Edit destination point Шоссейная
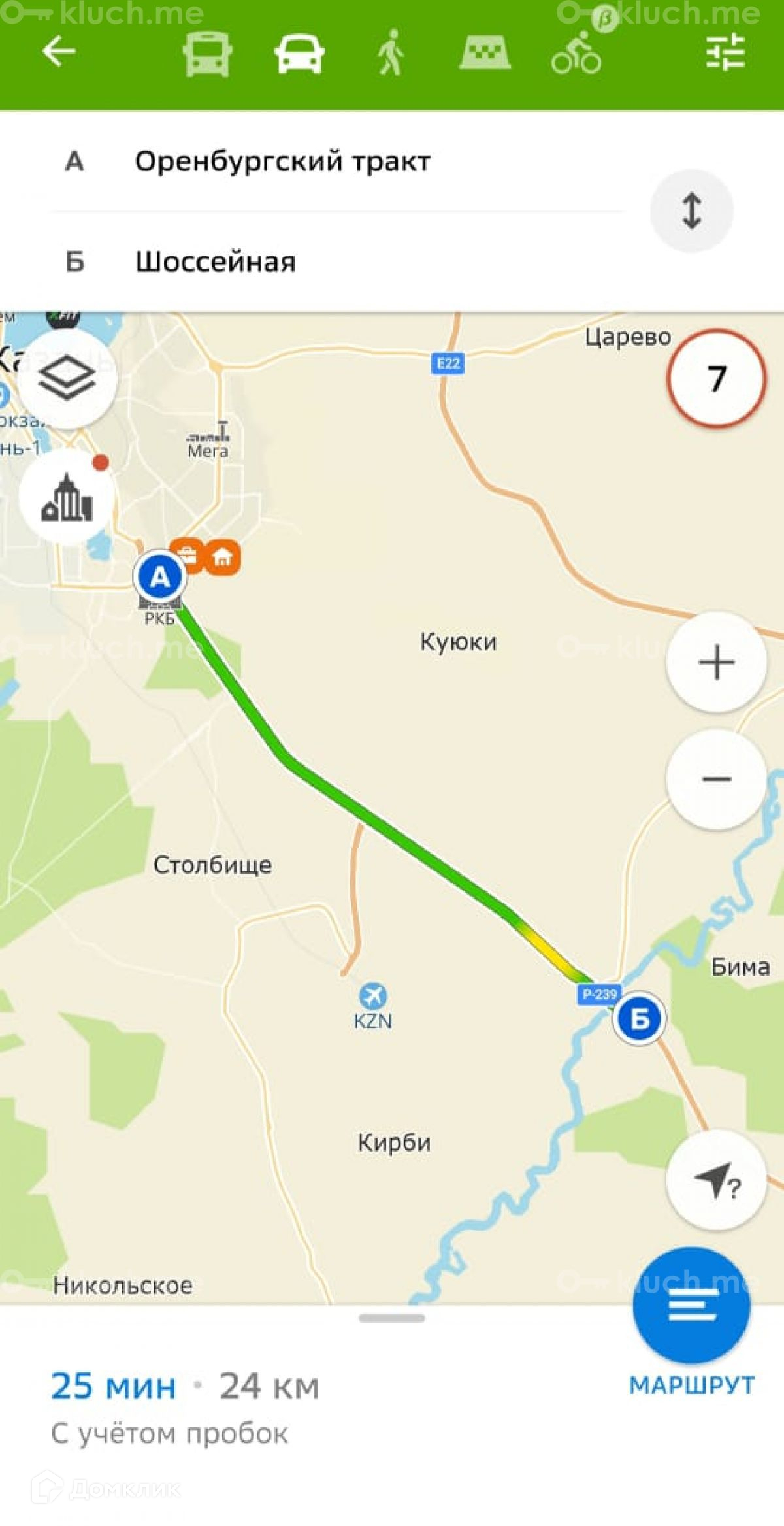784x1526 pixels. 216,262
